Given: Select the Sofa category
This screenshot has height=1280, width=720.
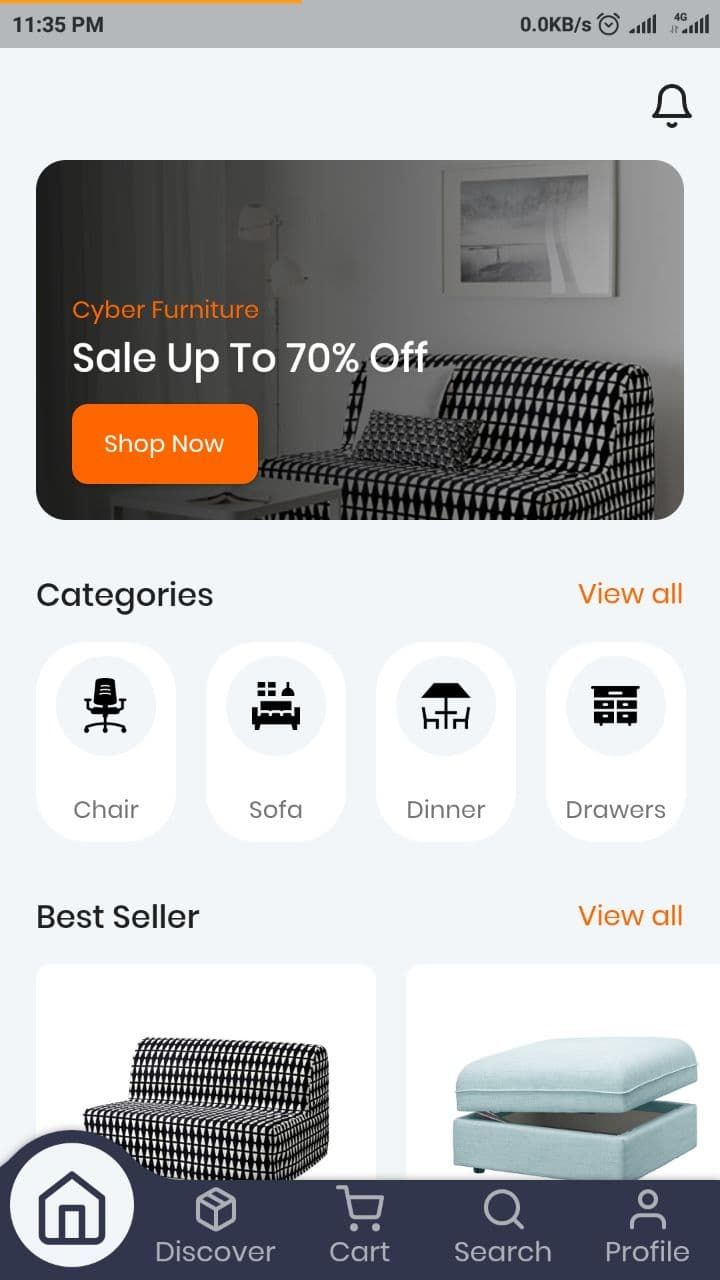Looking at the screenshot, I should [x=276, y=741].
